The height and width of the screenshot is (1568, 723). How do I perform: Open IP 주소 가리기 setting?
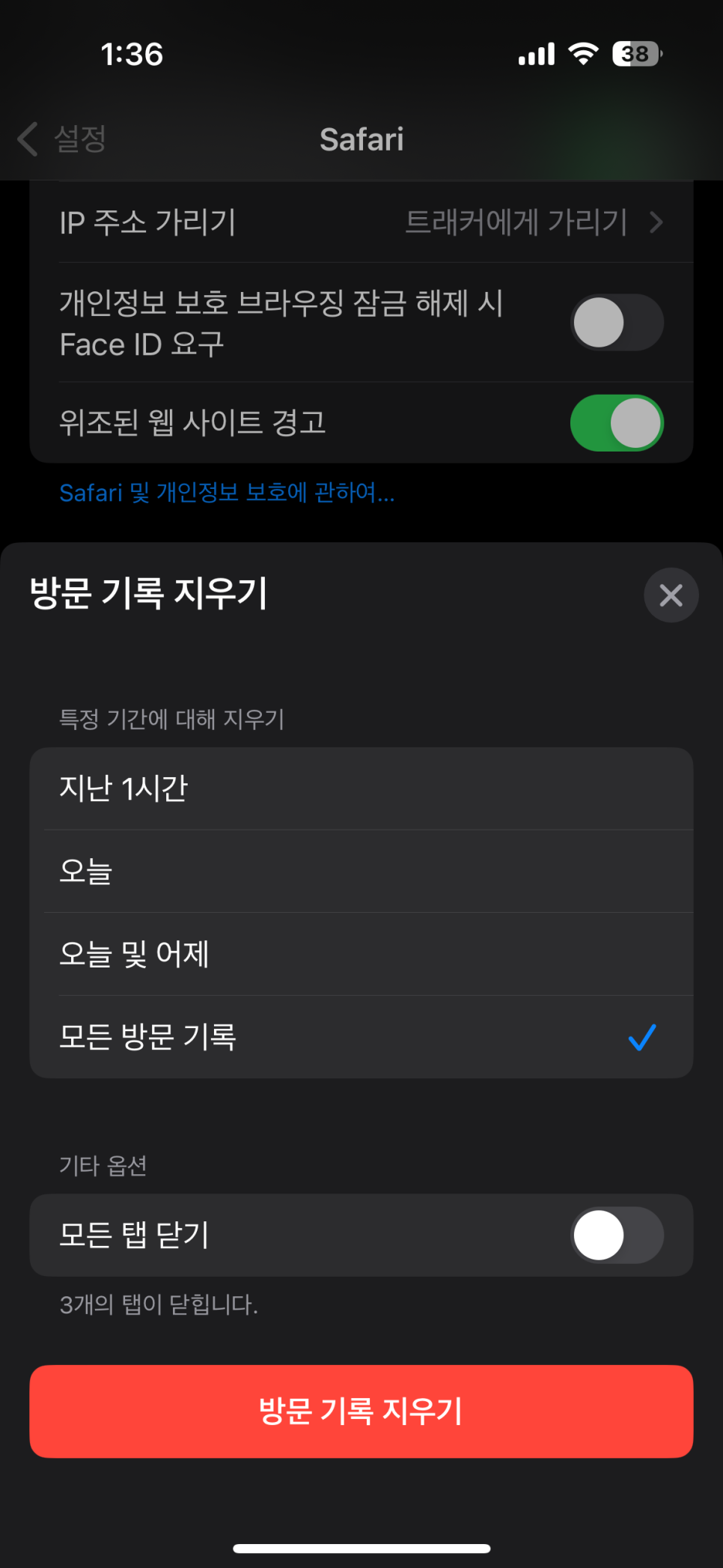[x=361, y=222]
